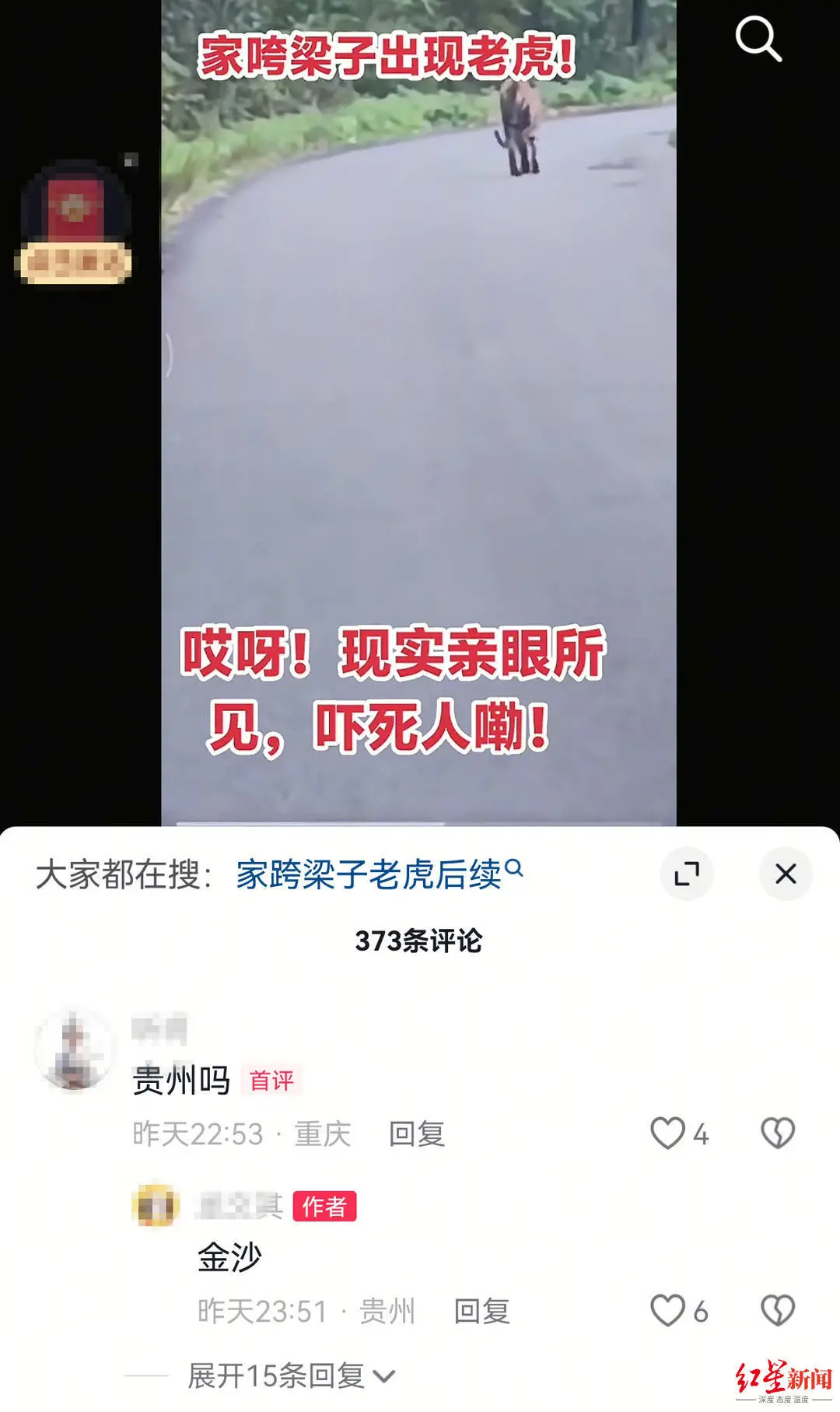Open the 贵州吗 commenter's profile picture
840x1412 pixels.
pyautogui.click(x=74, y=1051)
